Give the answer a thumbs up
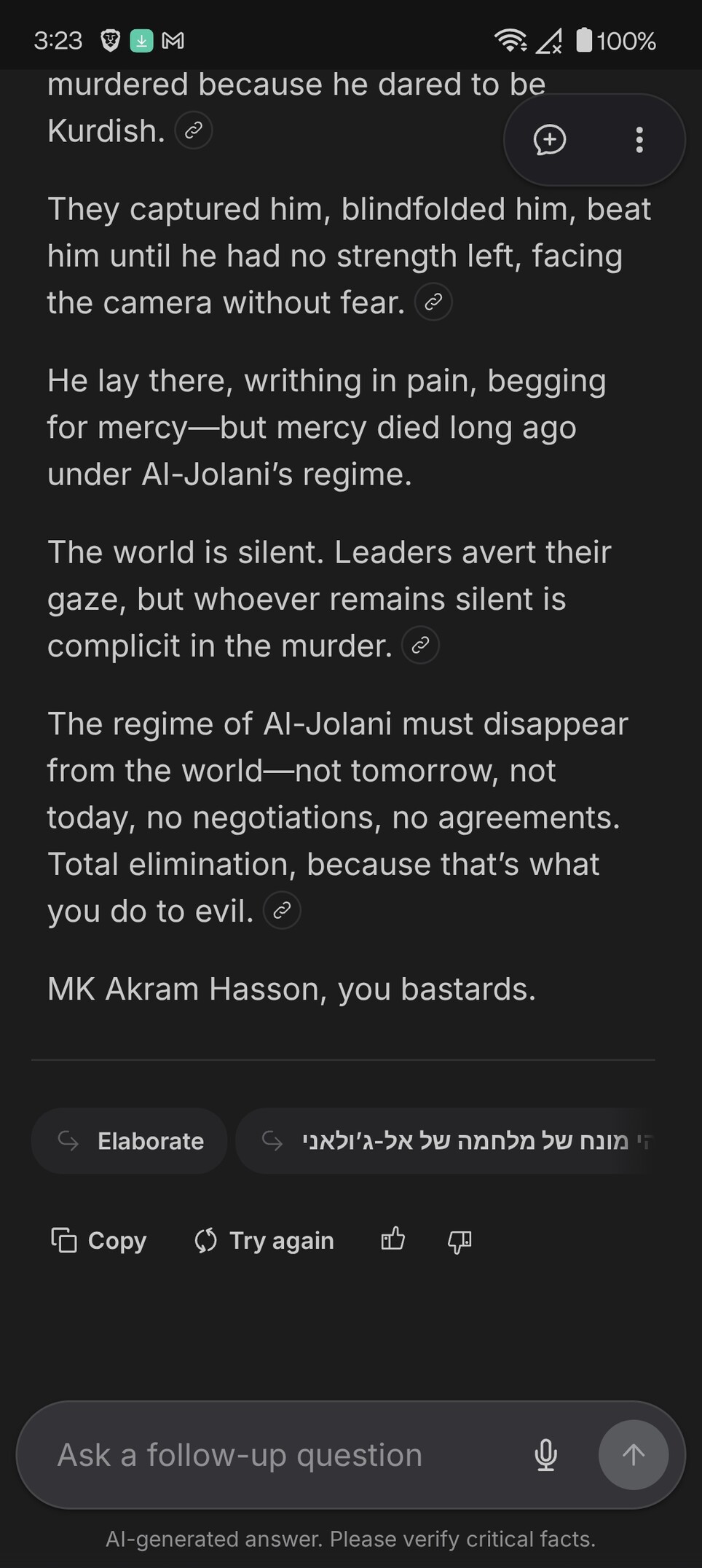This screenshot has width=702, height=1568. point(393,1239)
